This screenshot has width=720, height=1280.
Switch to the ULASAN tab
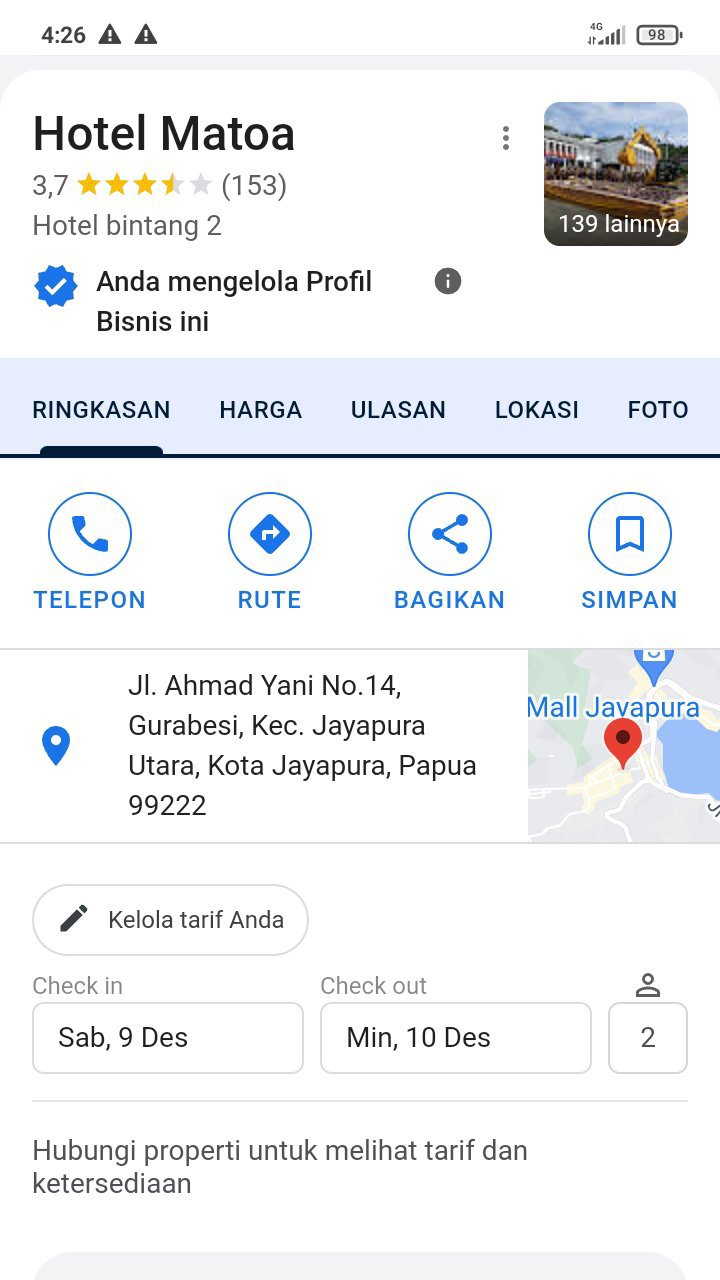pos(398,410)
